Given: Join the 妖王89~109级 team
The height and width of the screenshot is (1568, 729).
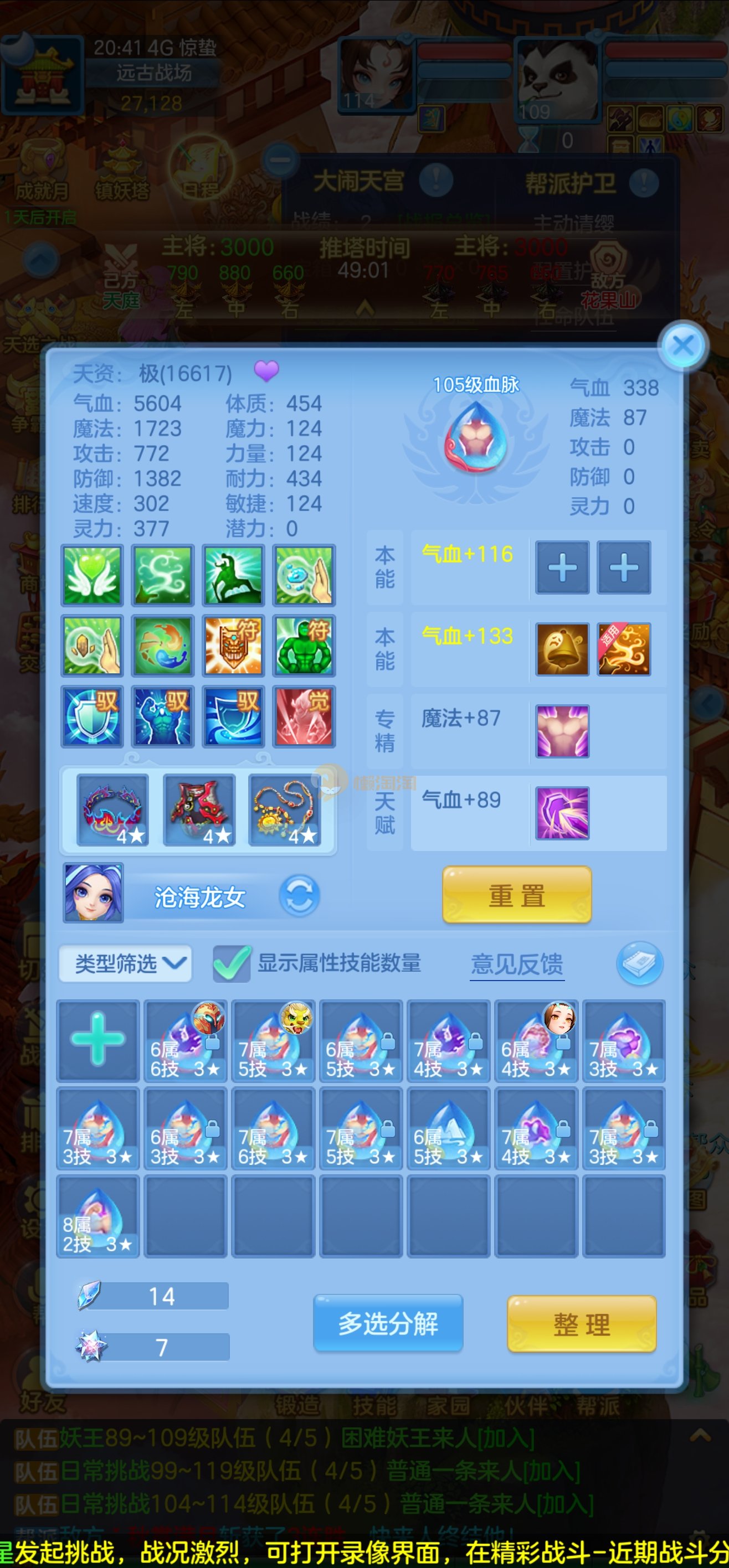Looking at the screenshot, I should (x=506, y=1438).
